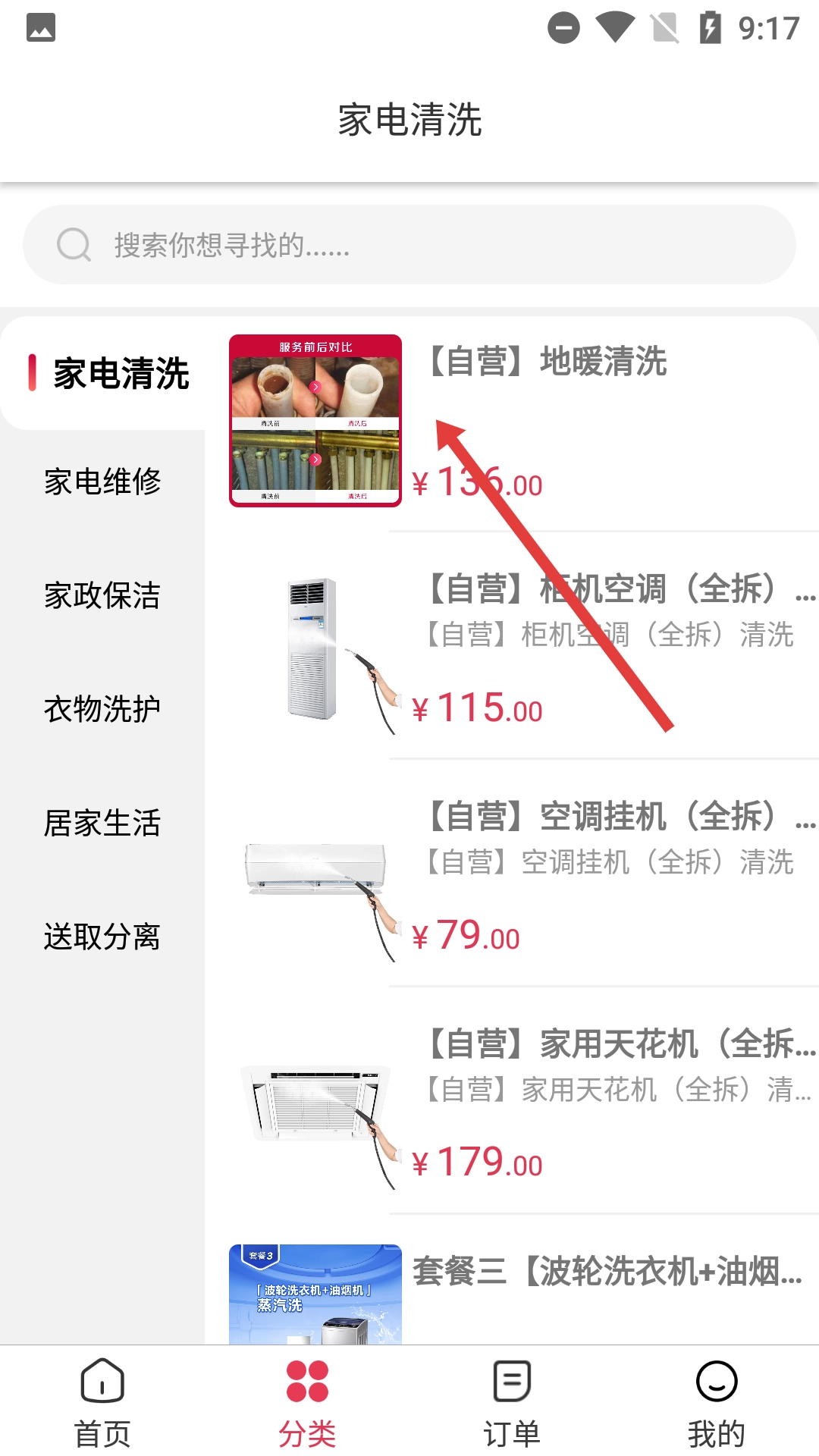Viewport: 819px width, 1456px height.
Task: Open 【自营】地暖清洗 service
Action: [546, 362]
